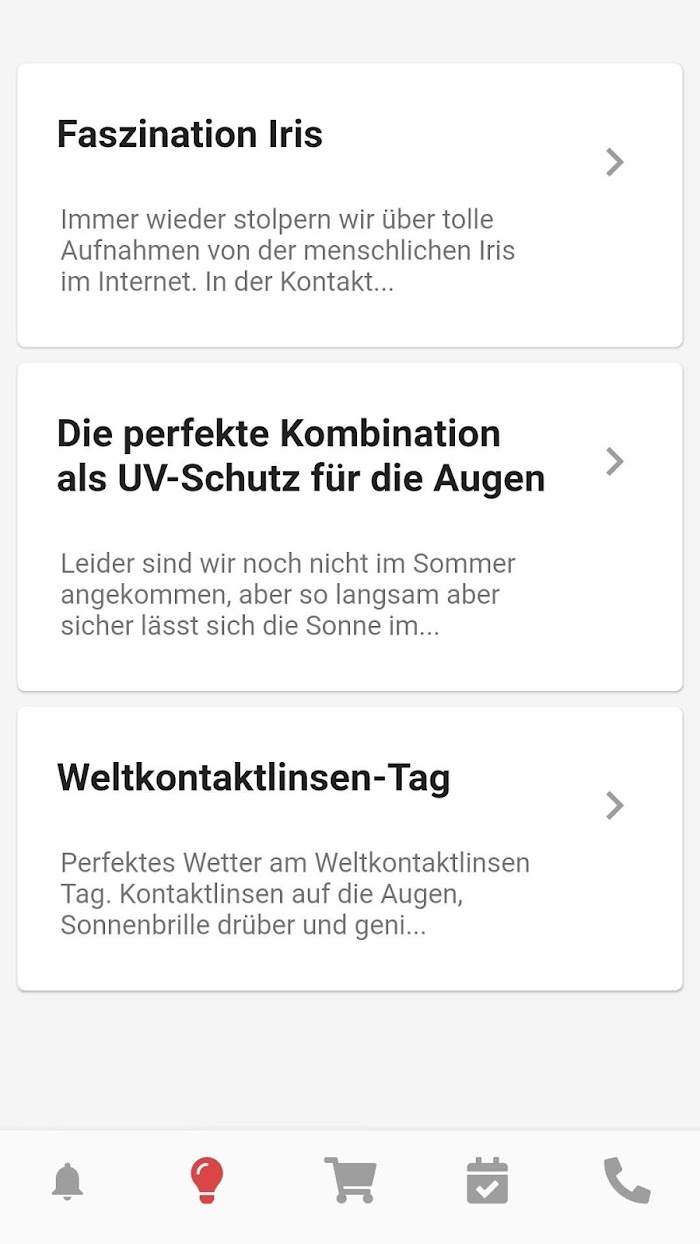
Task: Switch to the phone contact tab
Action: 627,1180
